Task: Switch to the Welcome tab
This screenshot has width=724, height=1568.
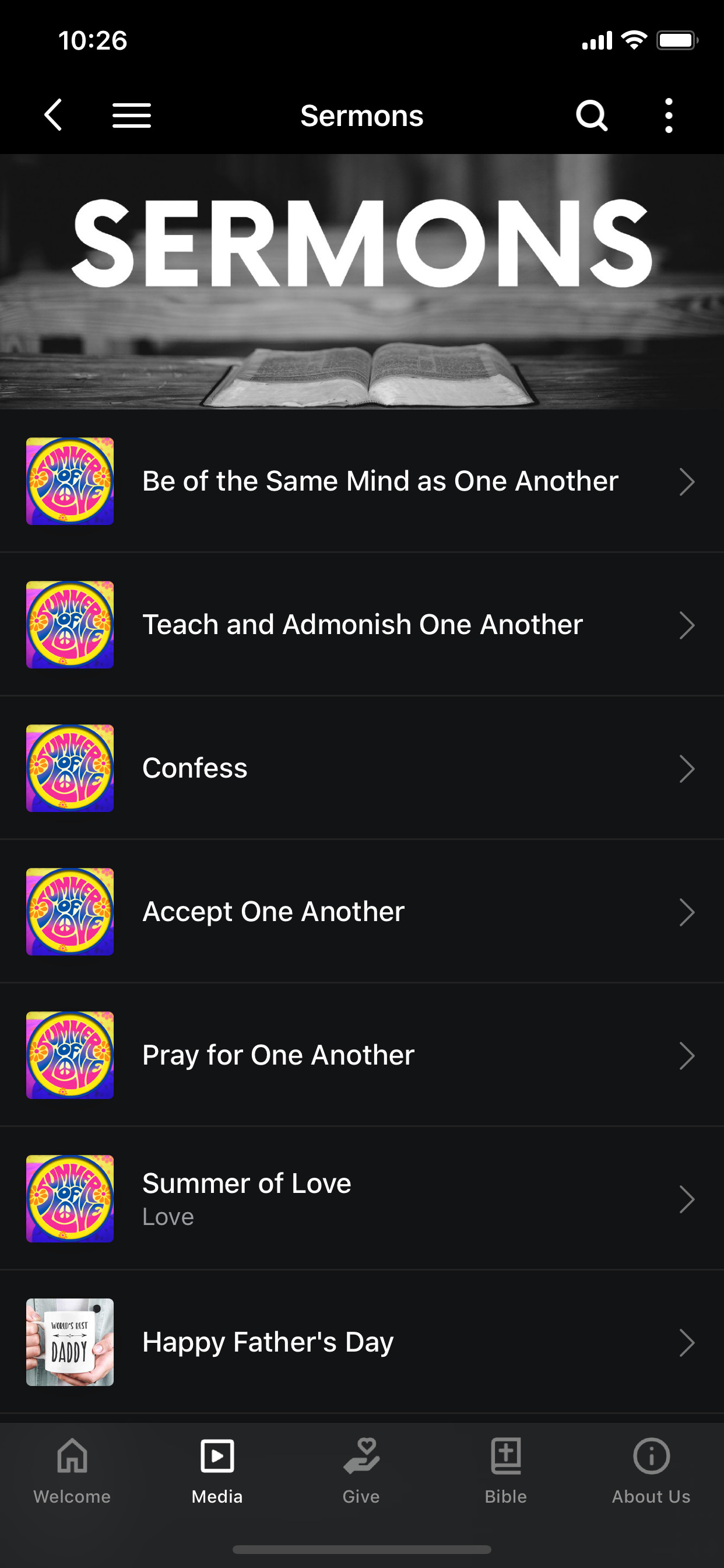Action: click(72, 1471)
